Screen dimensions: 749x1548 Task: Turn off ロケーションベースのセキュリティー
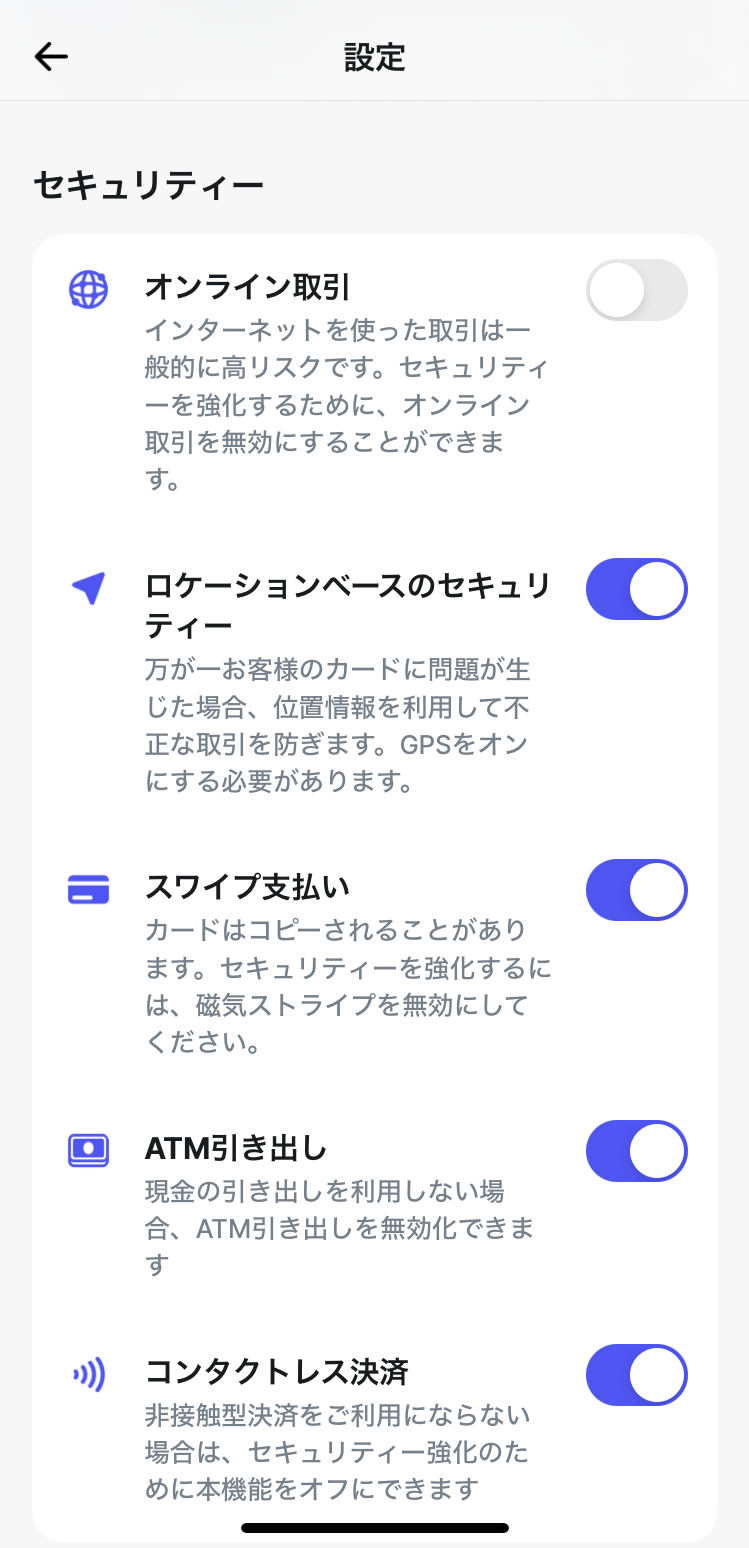point(636,589)
